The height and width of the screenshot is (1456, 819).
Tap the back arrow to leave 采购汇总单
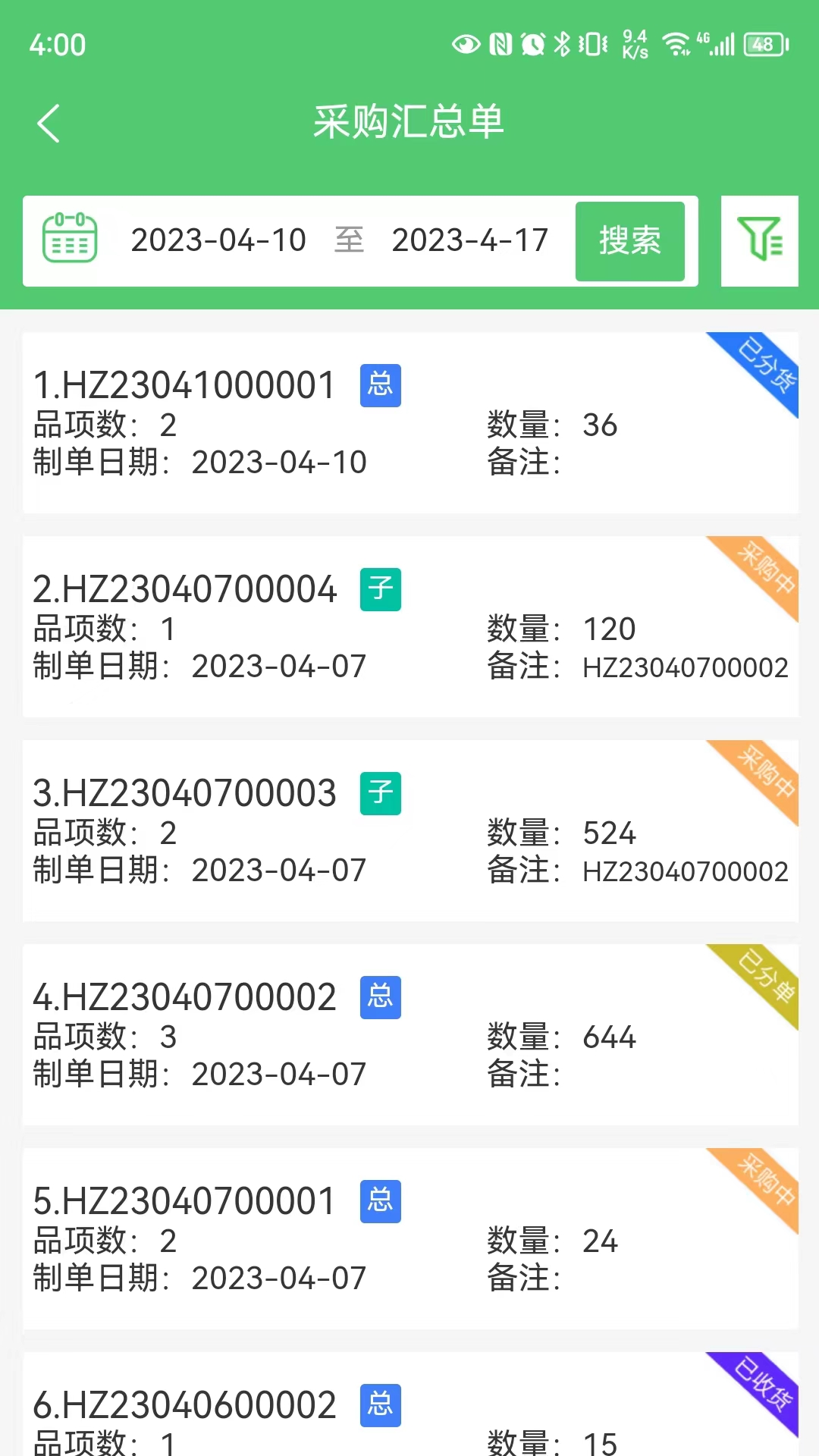point(49,121)
